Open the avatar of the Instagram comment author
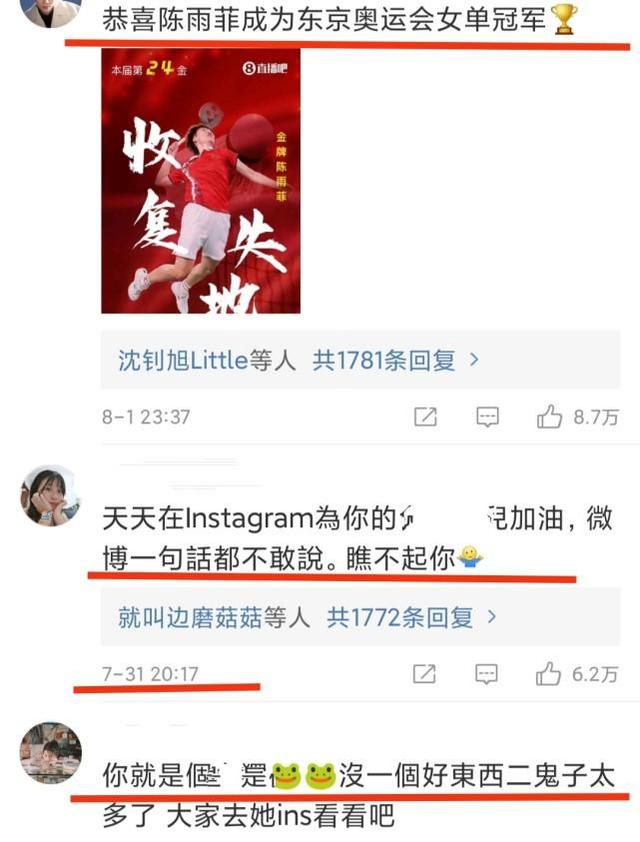The image size is (640, 842). (50, 496)
